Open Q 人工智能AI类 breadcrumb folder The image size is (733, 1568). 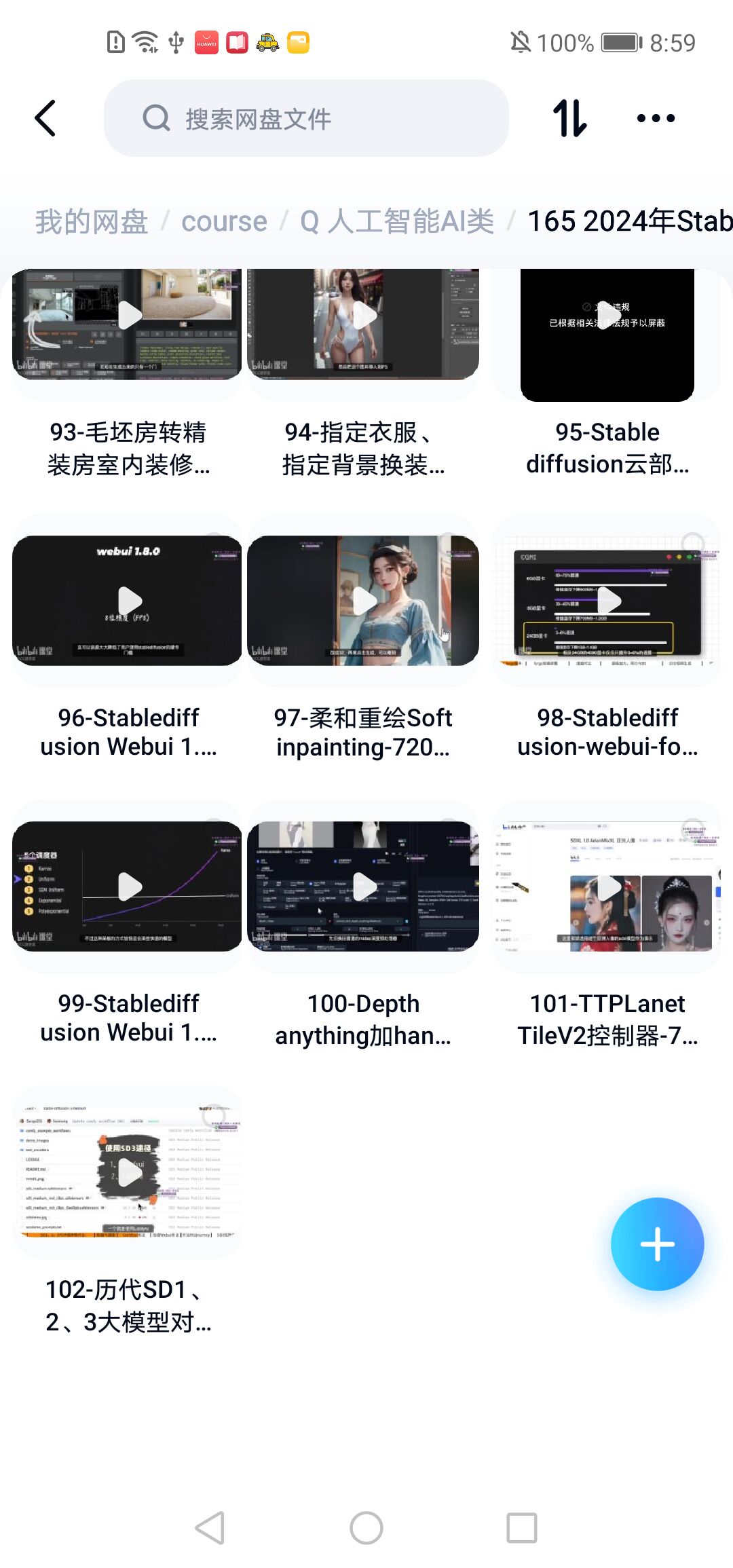(x=397, y=222)
